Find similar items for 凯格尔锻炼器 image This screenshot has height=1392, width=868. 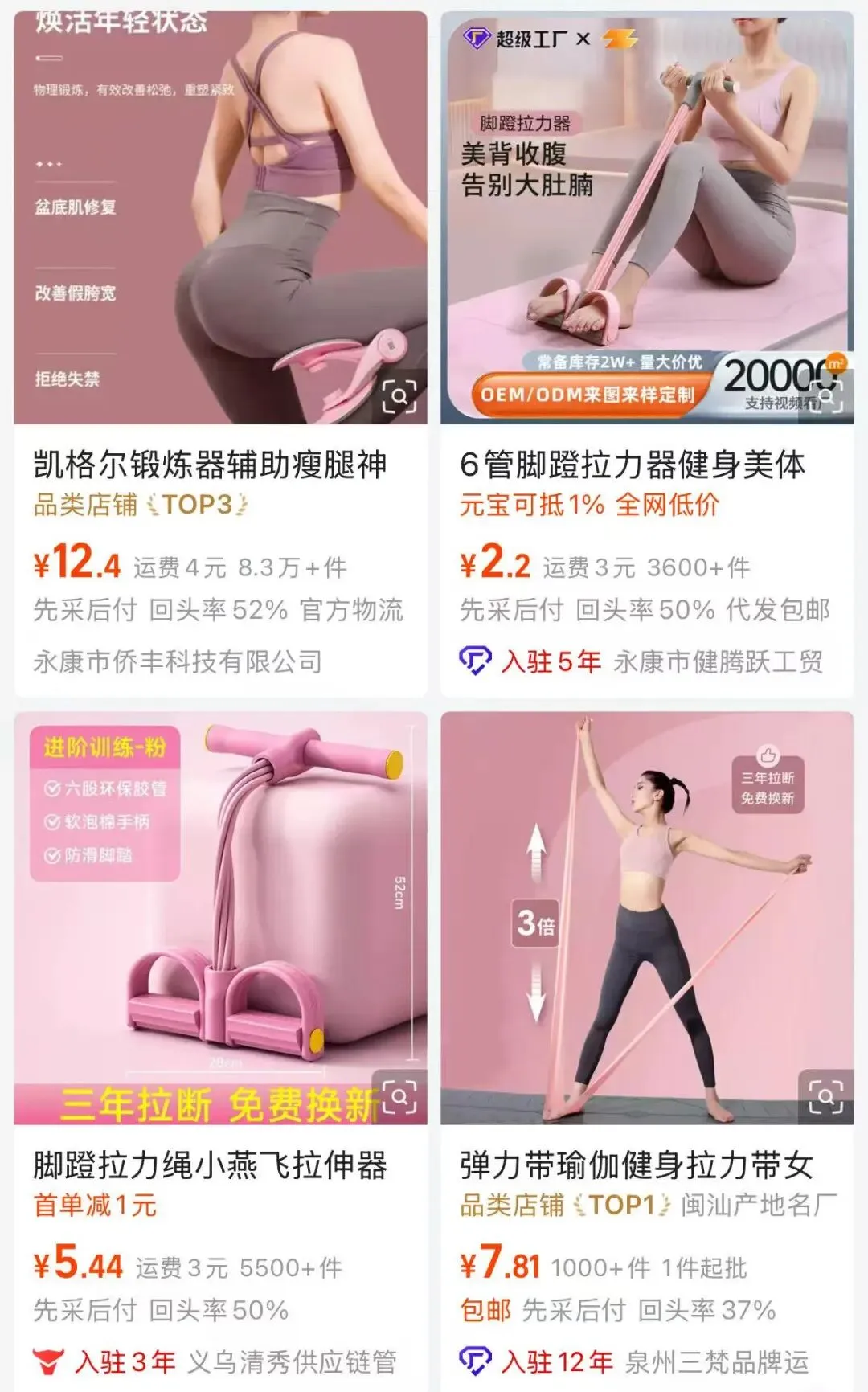[399, 396]
